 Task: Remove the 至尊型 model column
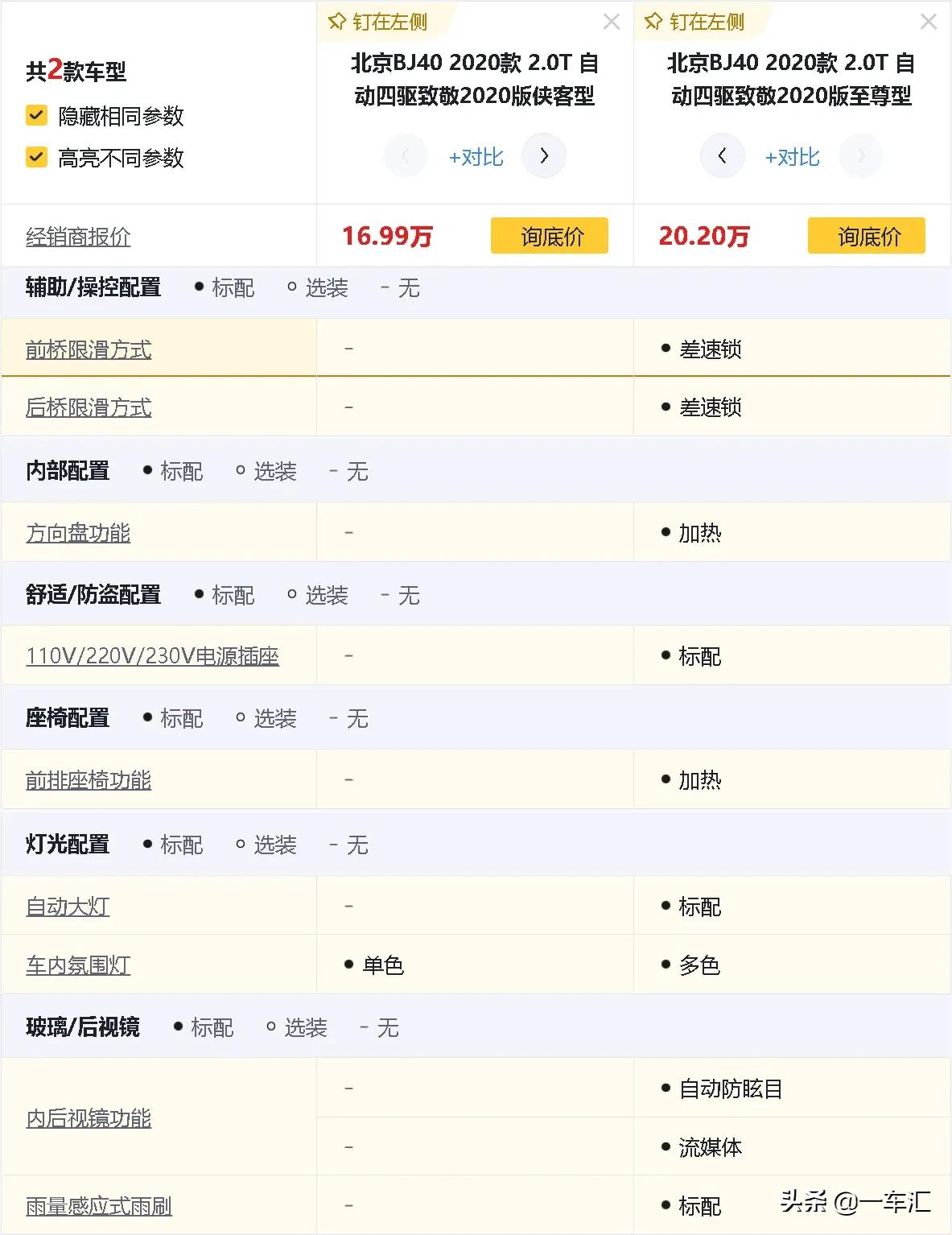coord(928,22)
